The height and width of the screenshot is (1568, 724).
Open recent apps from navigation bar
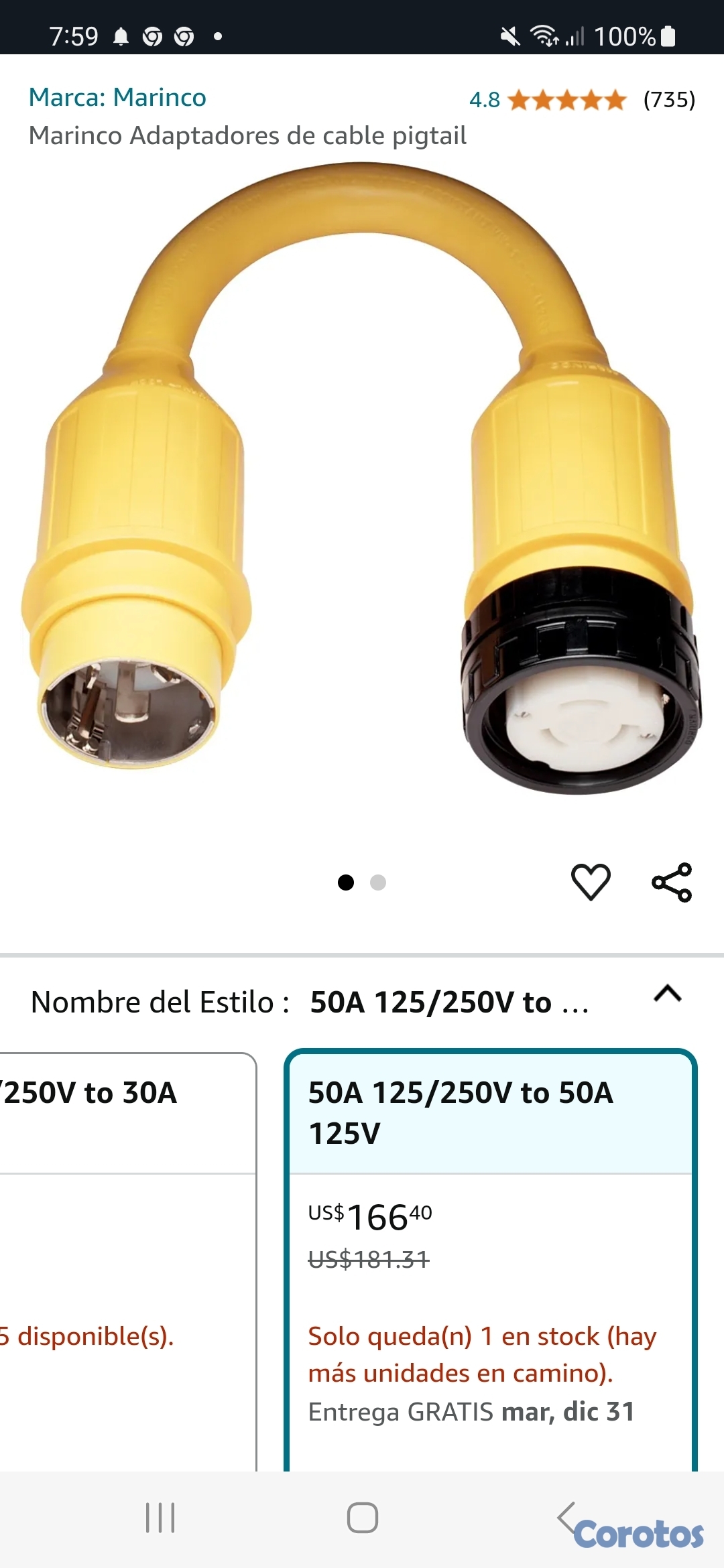tap(160, 1518)
